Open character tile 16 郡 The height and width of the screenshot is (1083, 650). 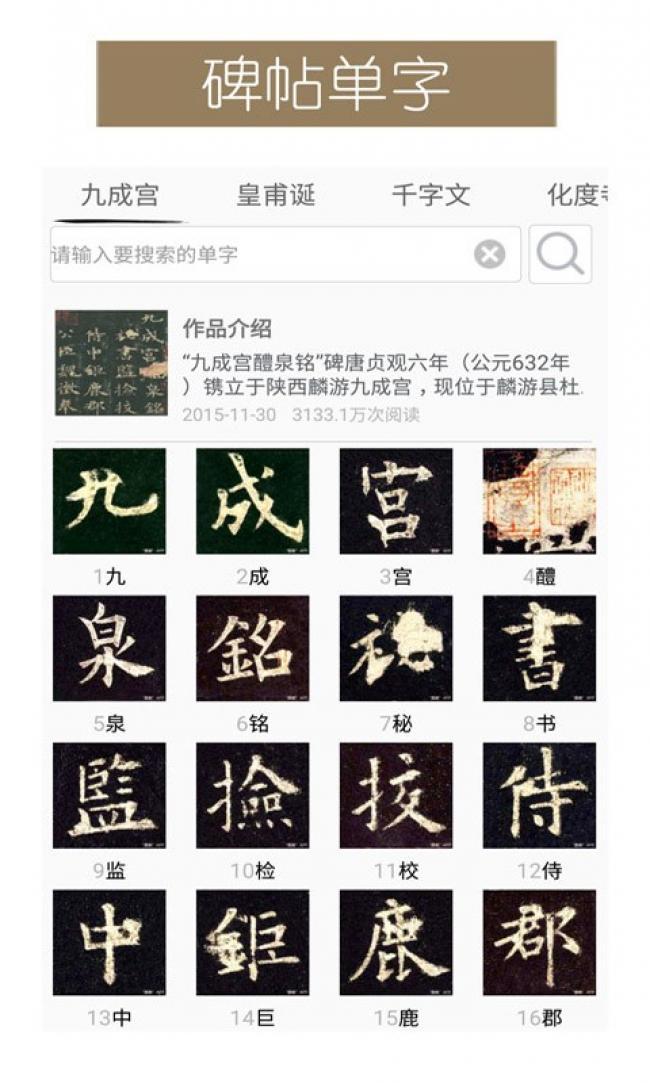click(539, 942)
